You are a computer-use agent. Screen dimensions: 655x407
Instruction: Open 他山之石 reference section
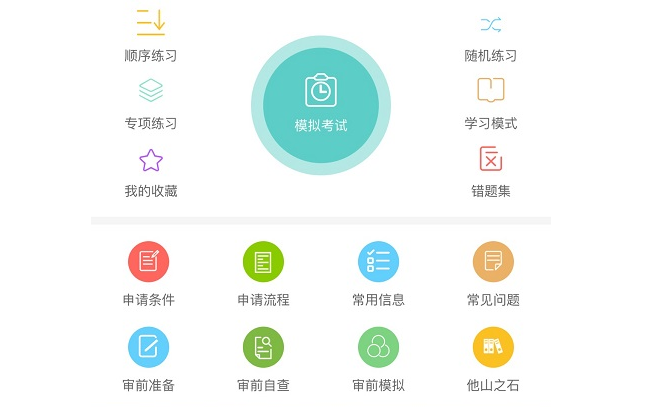493,357
